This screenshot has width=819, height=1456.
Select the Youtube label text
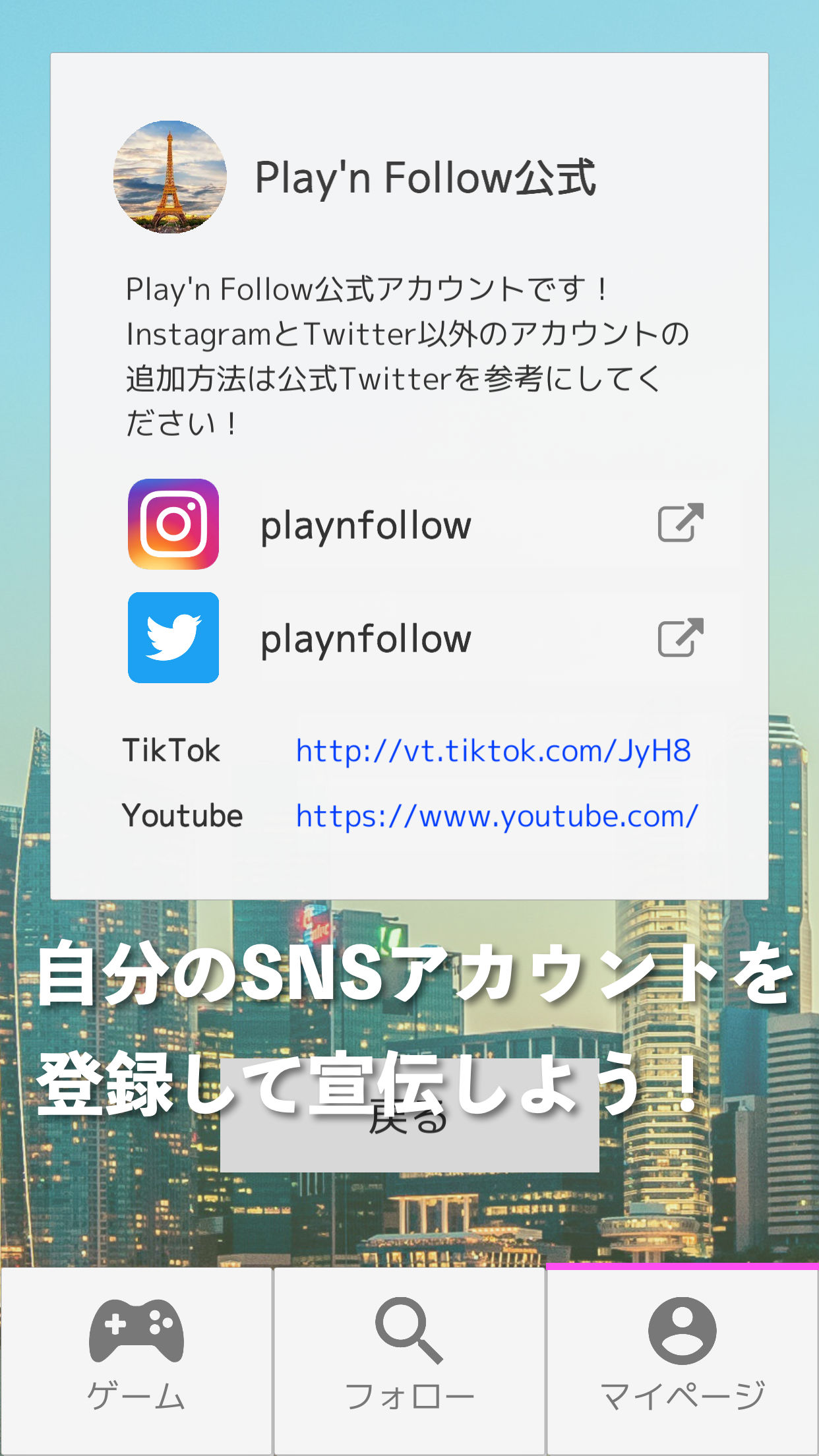point(183,816)
